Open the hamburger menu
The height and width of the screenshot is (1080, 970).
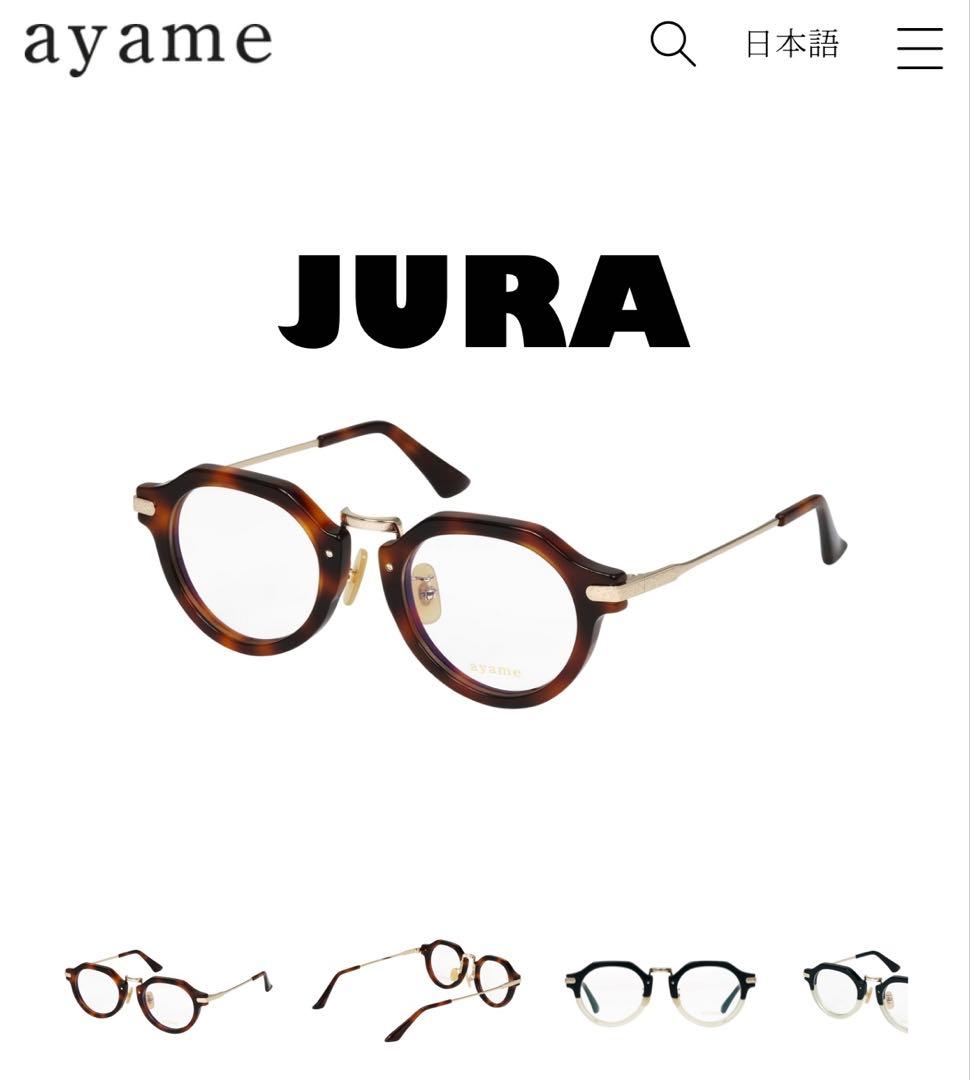coord(919,47)
